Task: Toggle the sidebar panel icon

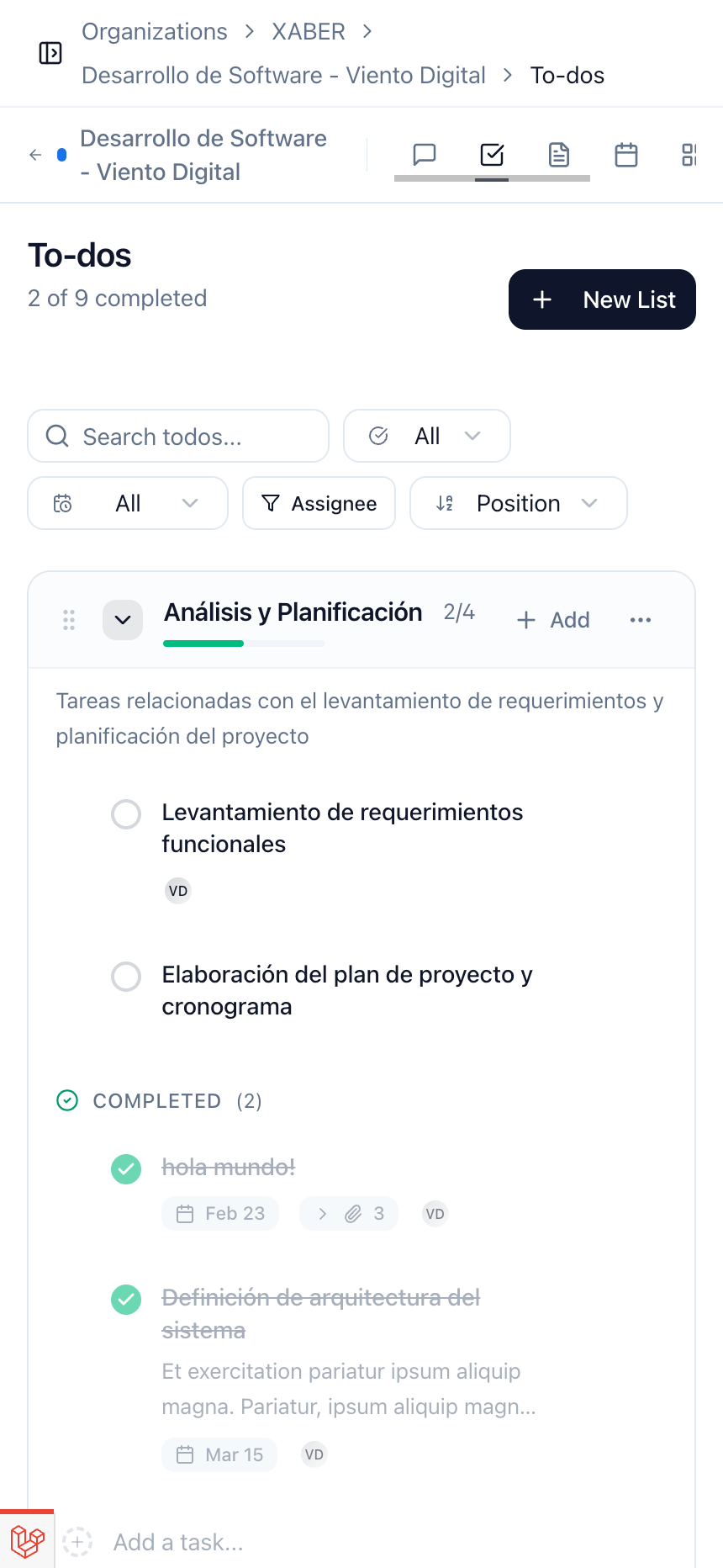Action: point(50,53)
